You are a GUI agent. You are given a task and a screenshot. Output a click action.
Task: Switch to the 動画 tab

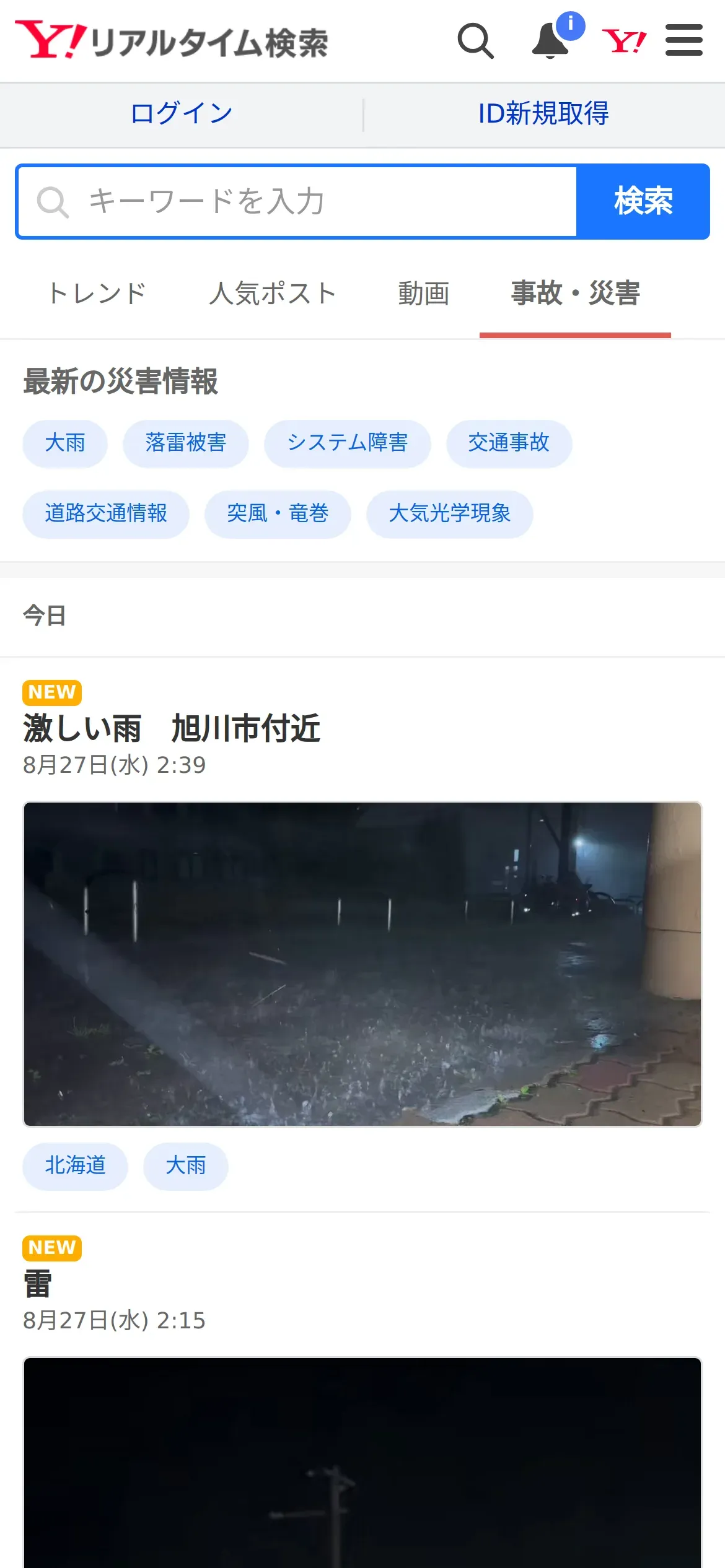point(424,294)
